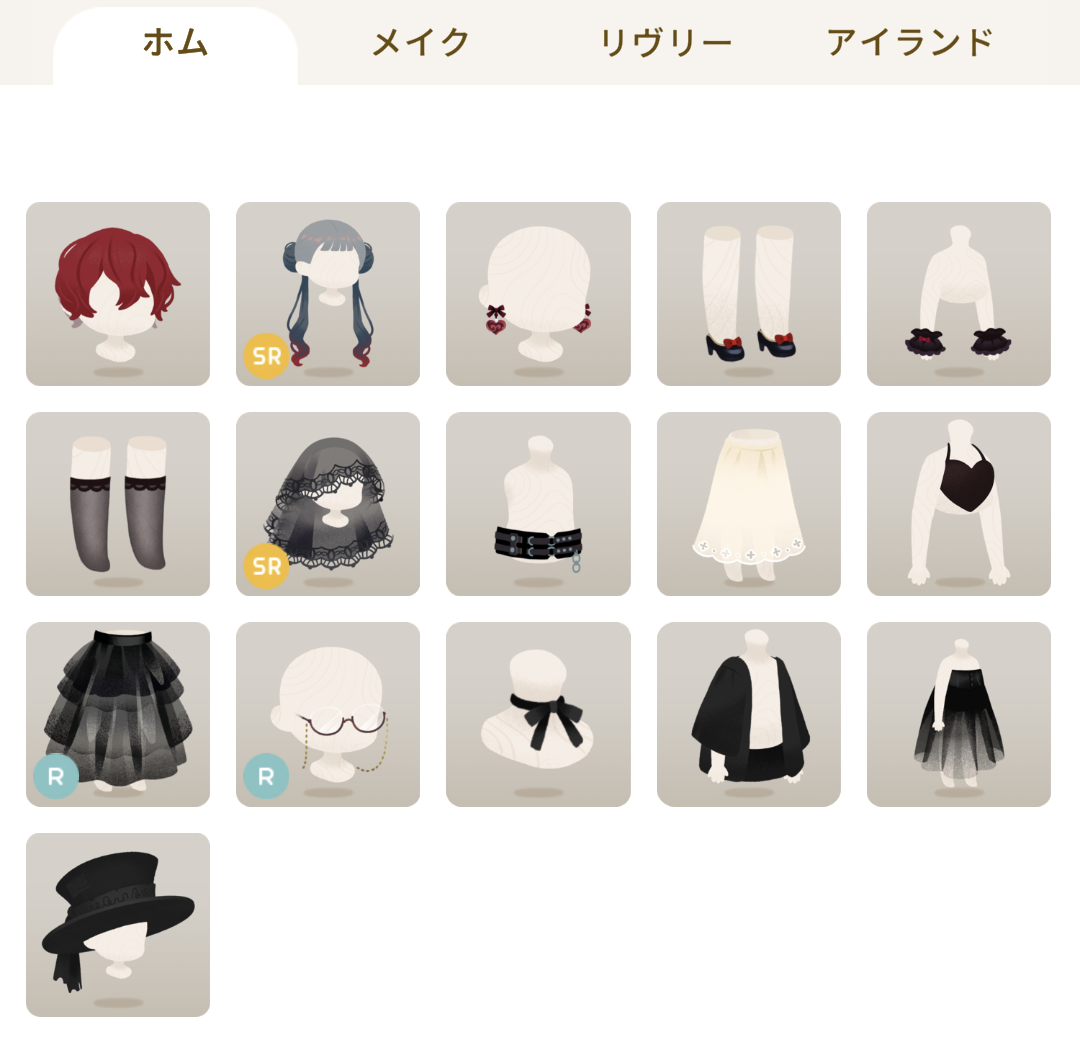Select the R black tiered tulle skirt
Screen dimensions: 1080x1038
(x=118, y=714)
